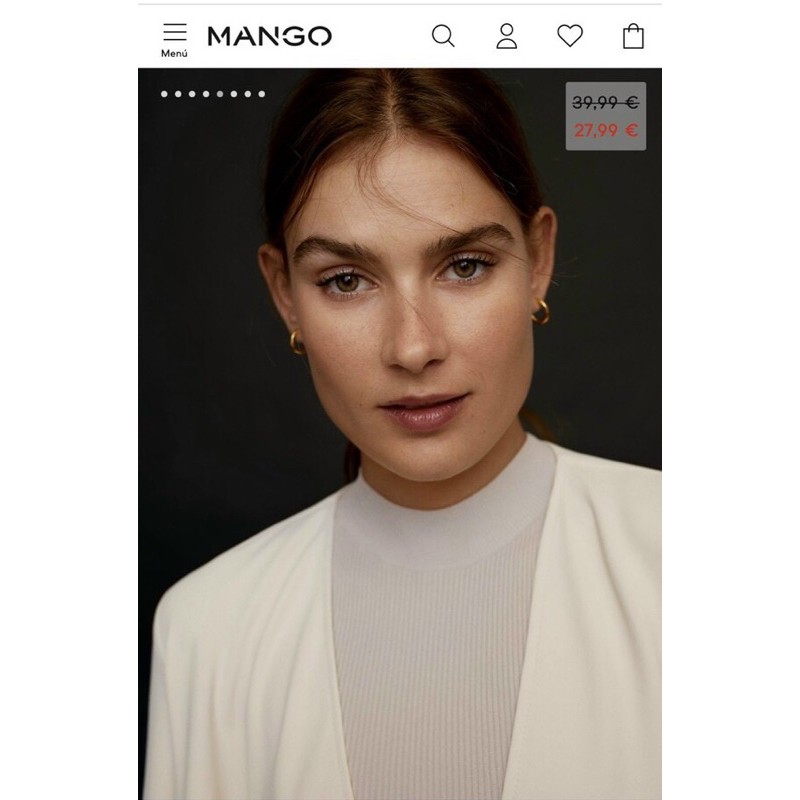Open the shopping bag

633,37
